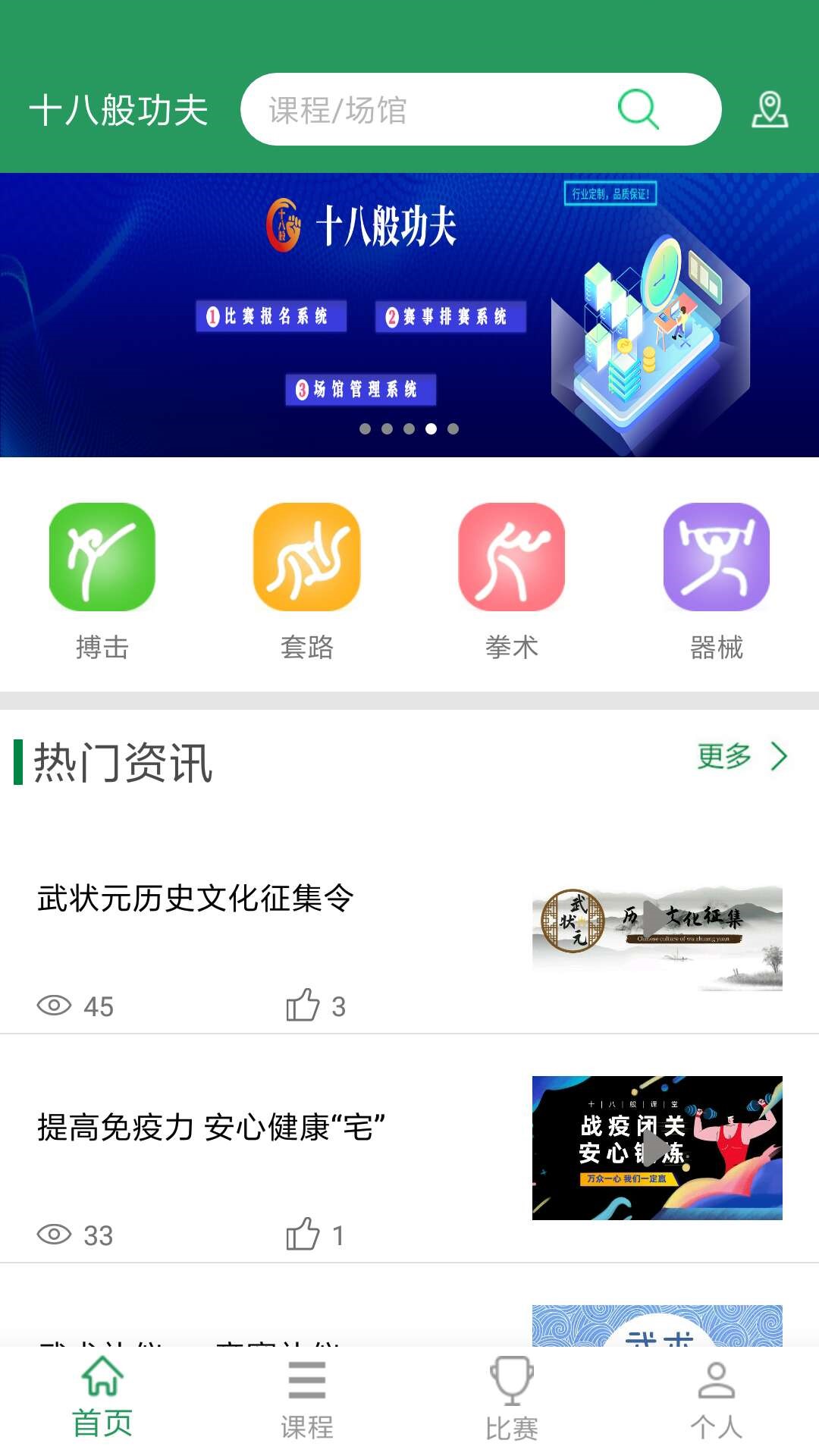Image resolution: width=819 pixels, height=1456 pixels.
Task: Show more 热门资讯 via 更多
Action: coord(742,757)
